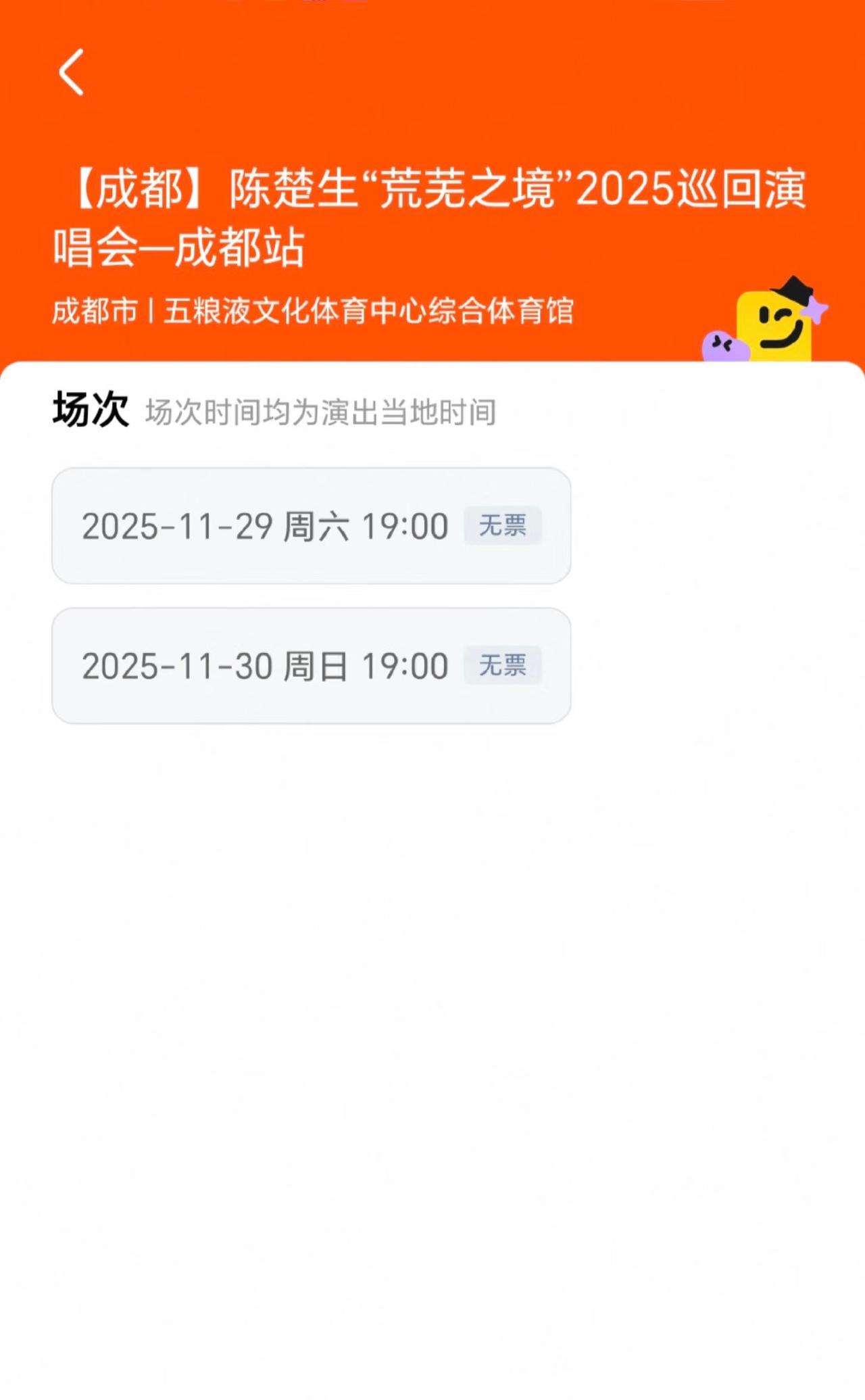The height and width of the screenshot is (1400, 865).
Task: Tap the black hat on the mascot
Action: (x=793, y=289)
